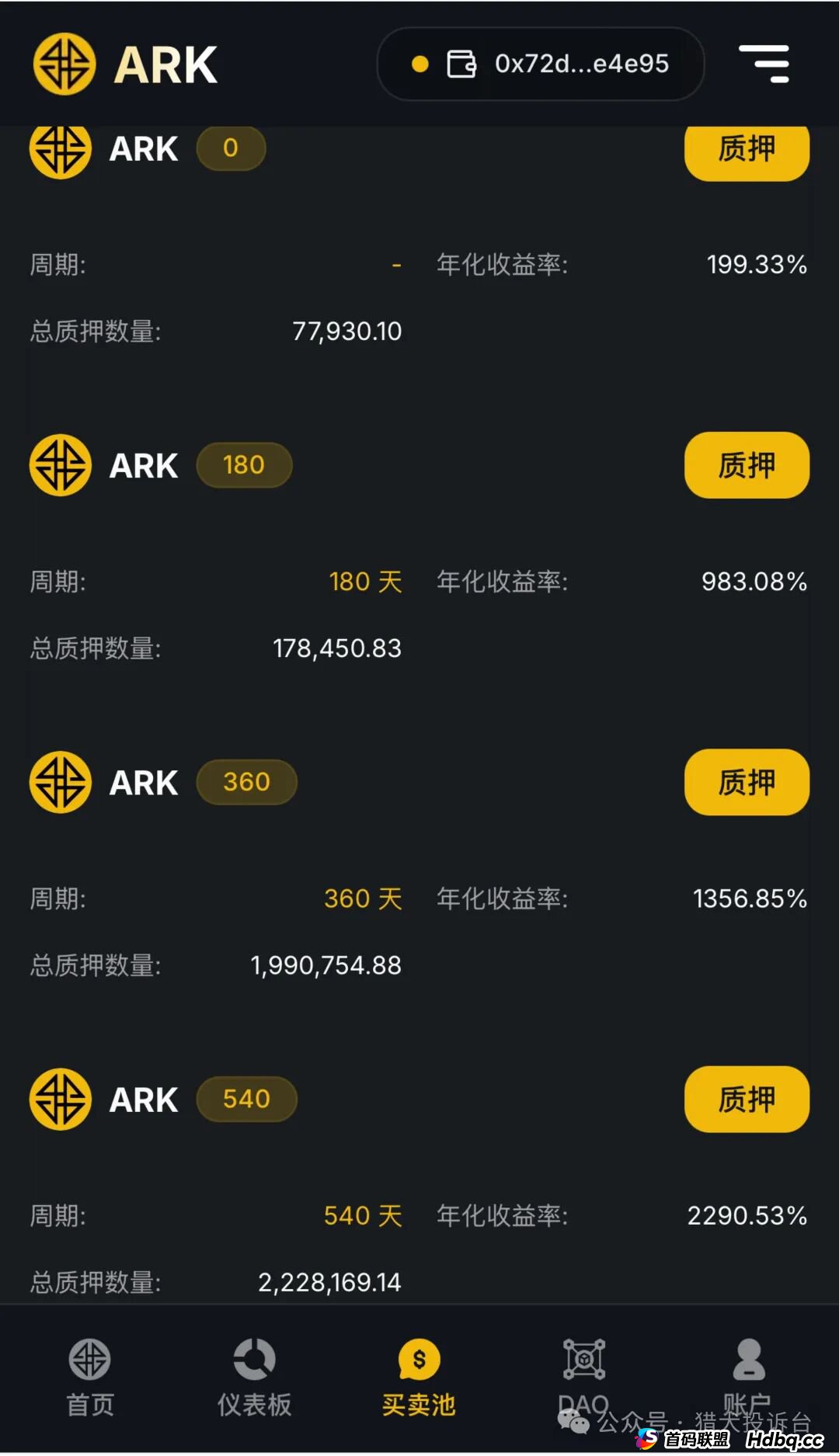Click the ARK coin icon of the 0-day pool

(60, 149)
